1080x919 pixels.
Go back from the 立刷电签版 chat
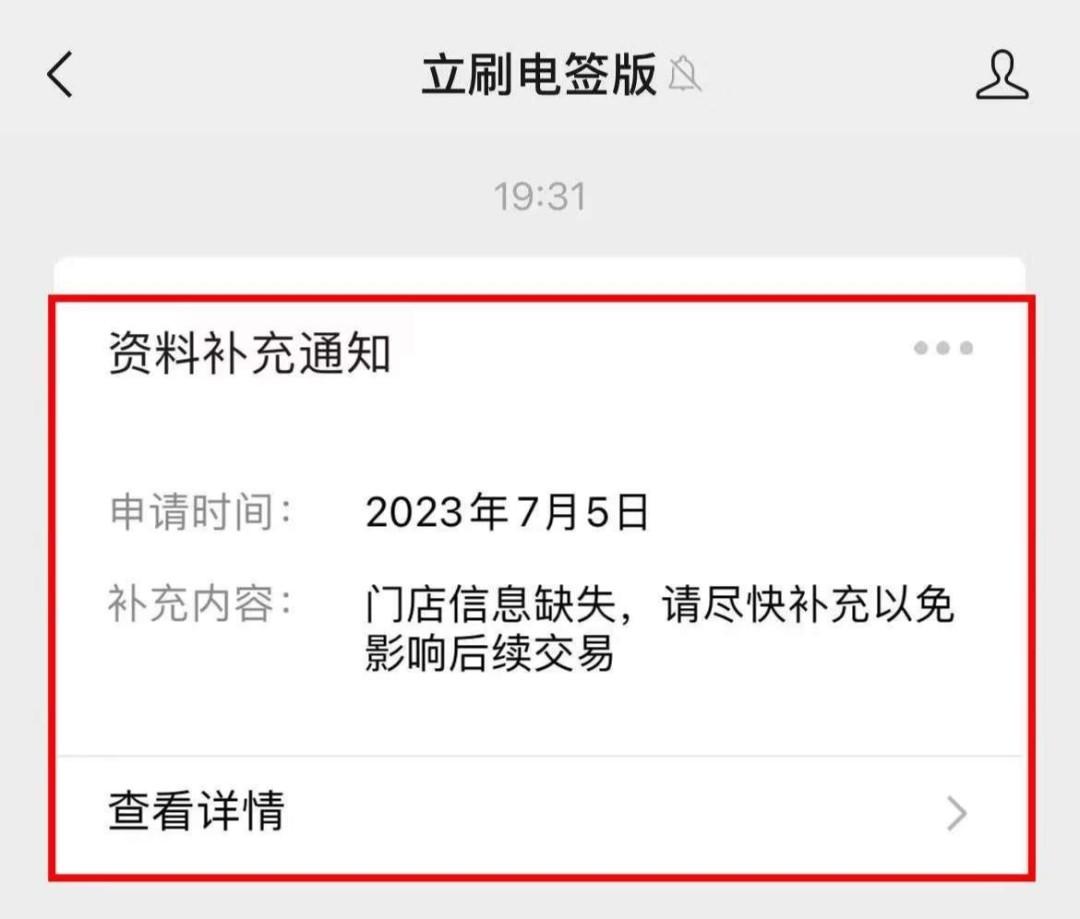pyautogui.click(x=60, y=76)
